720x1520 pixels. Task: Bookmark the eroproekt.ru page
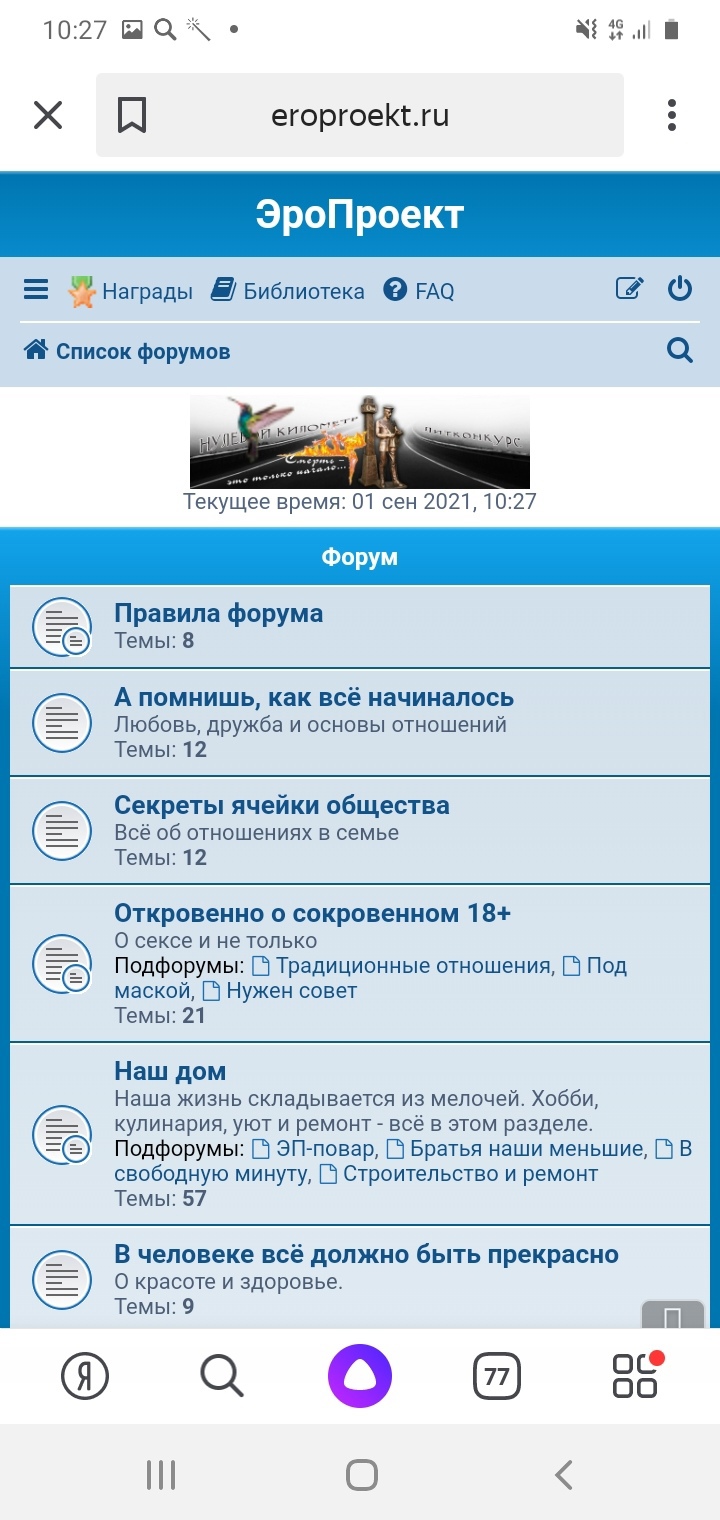click(x=132, y=115)
